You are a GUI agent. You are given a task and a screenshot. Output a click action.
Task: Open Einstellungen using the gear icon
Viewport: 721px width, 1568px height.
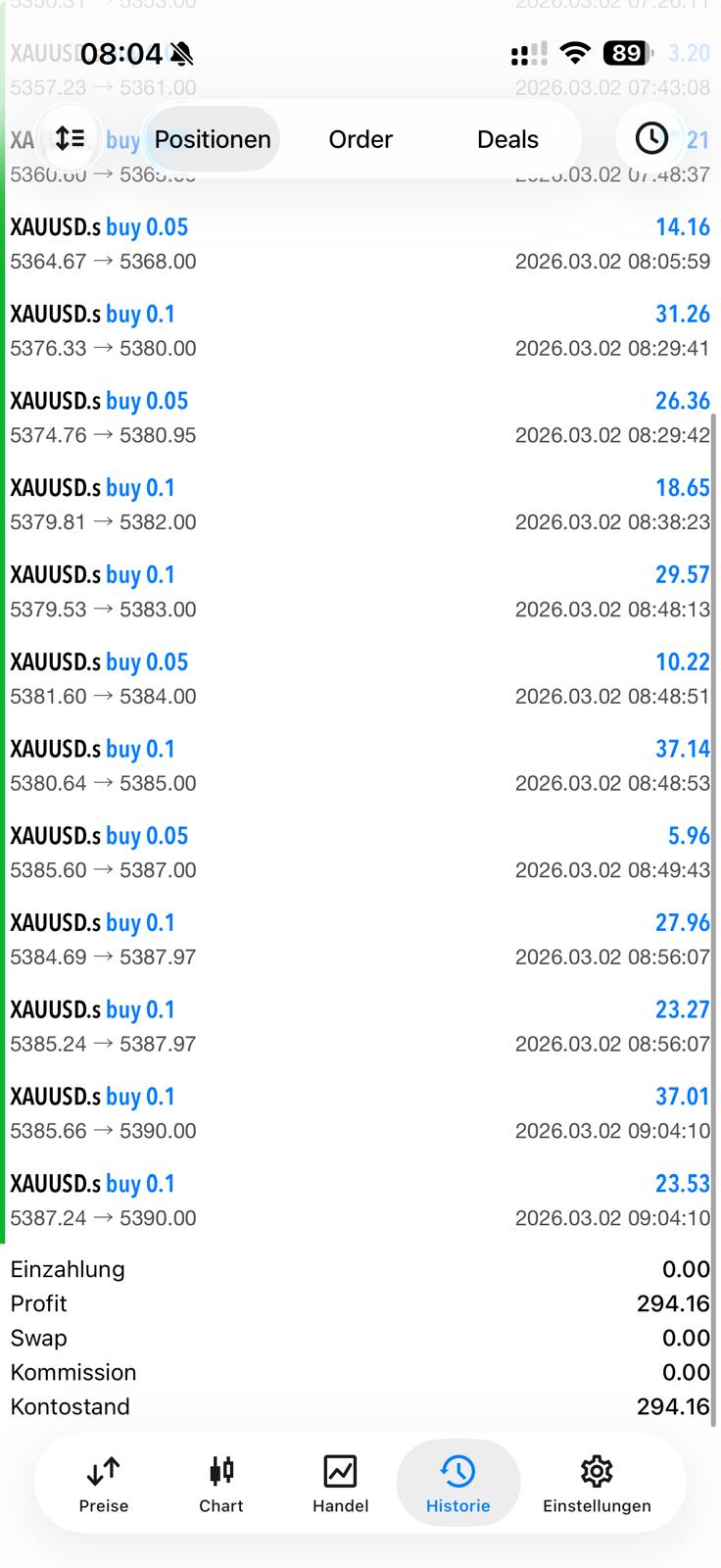(597, 1483)
